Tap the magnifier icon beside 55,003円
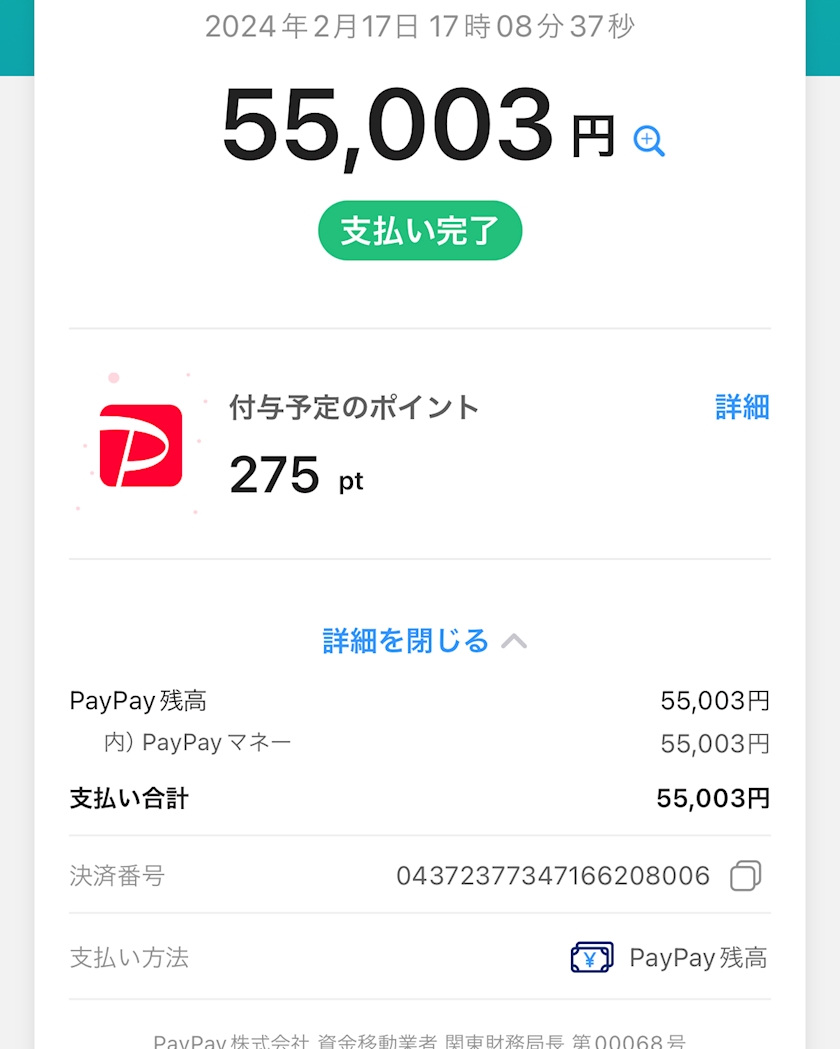 click(x=649, y=141)
